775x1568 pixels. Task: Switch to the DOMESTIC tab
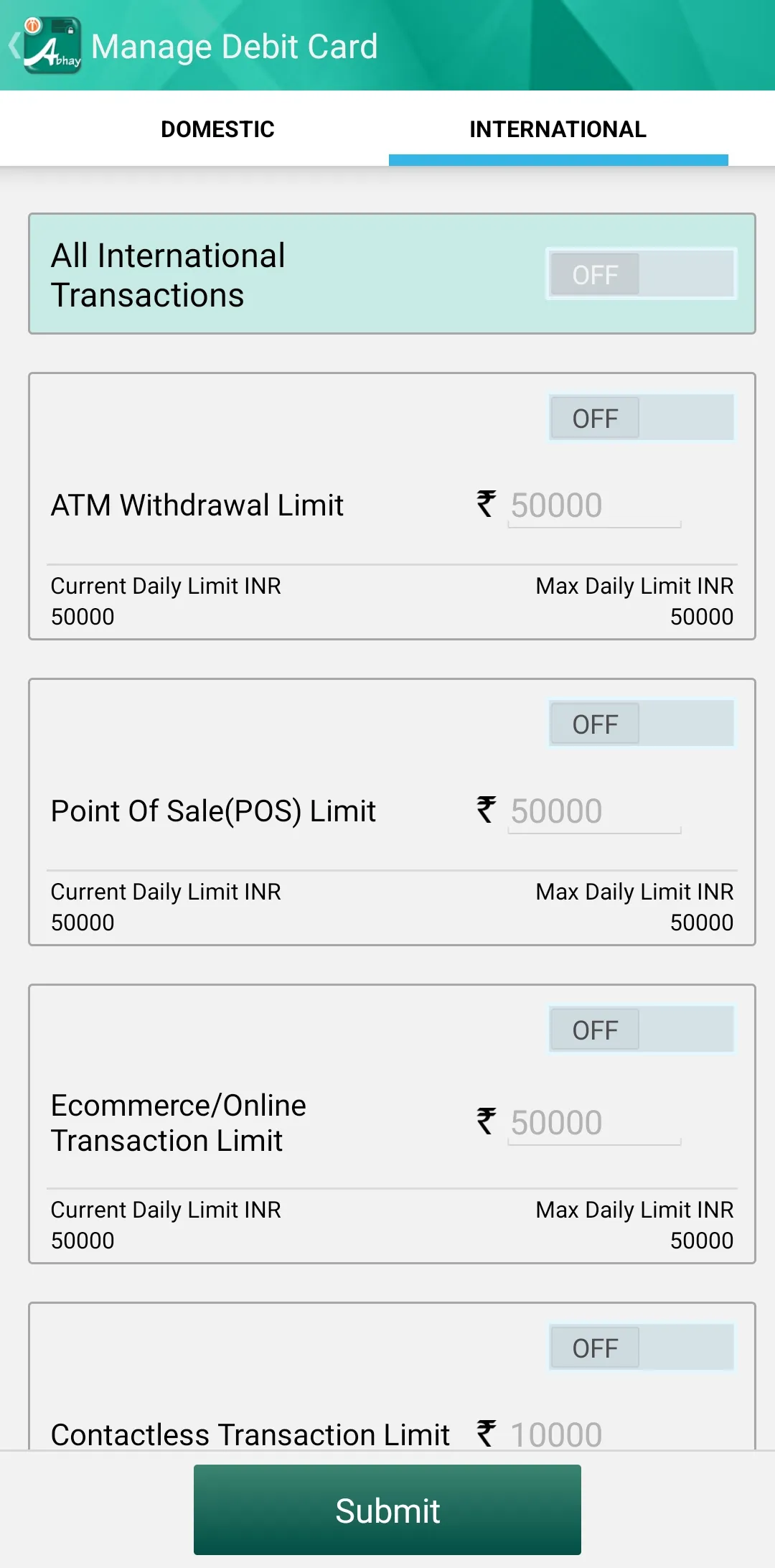pos(217,129)
